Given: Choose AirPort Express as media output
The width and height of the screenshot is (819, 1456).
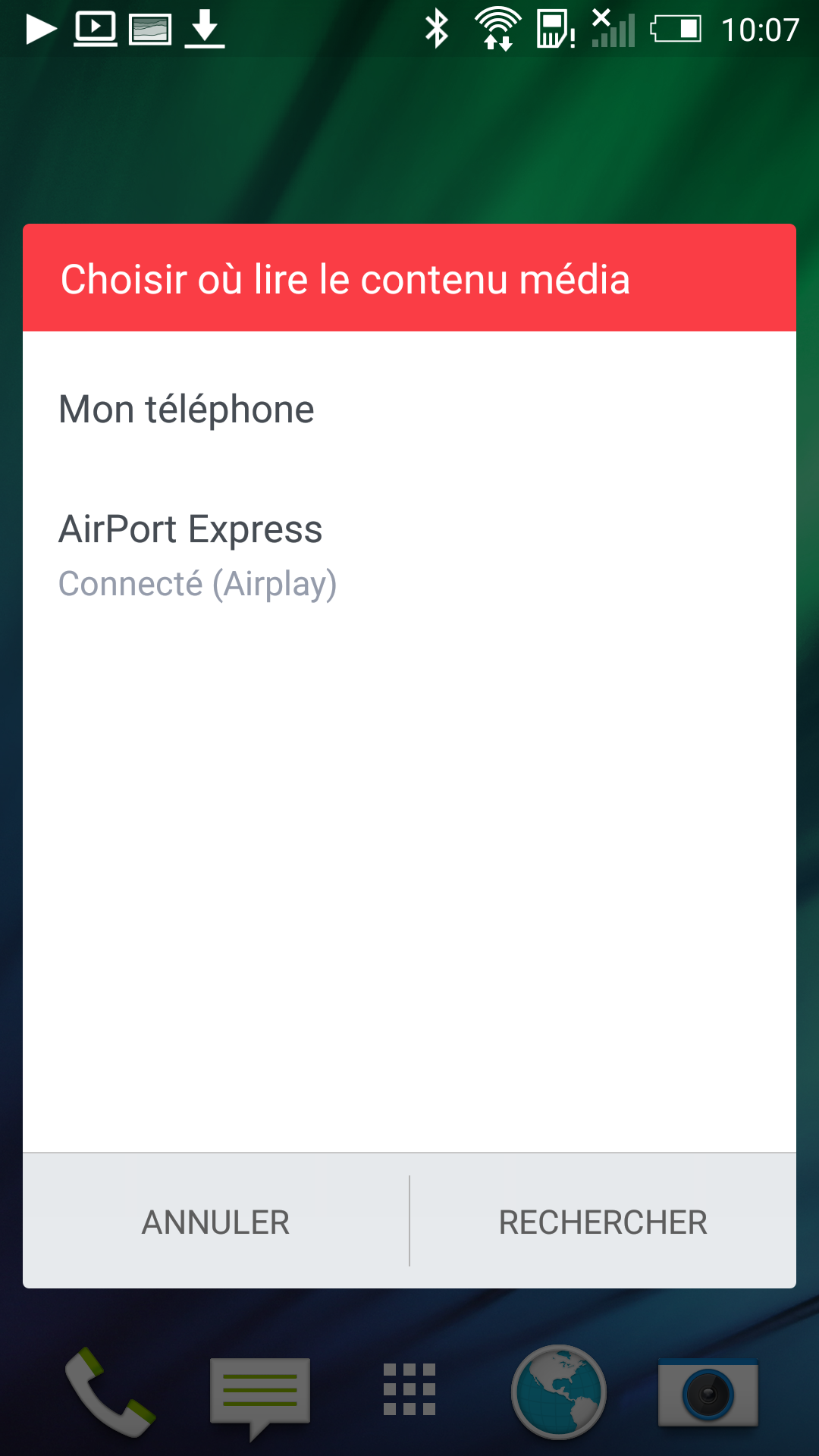Looking at the screenshot, I should [409, 555].
